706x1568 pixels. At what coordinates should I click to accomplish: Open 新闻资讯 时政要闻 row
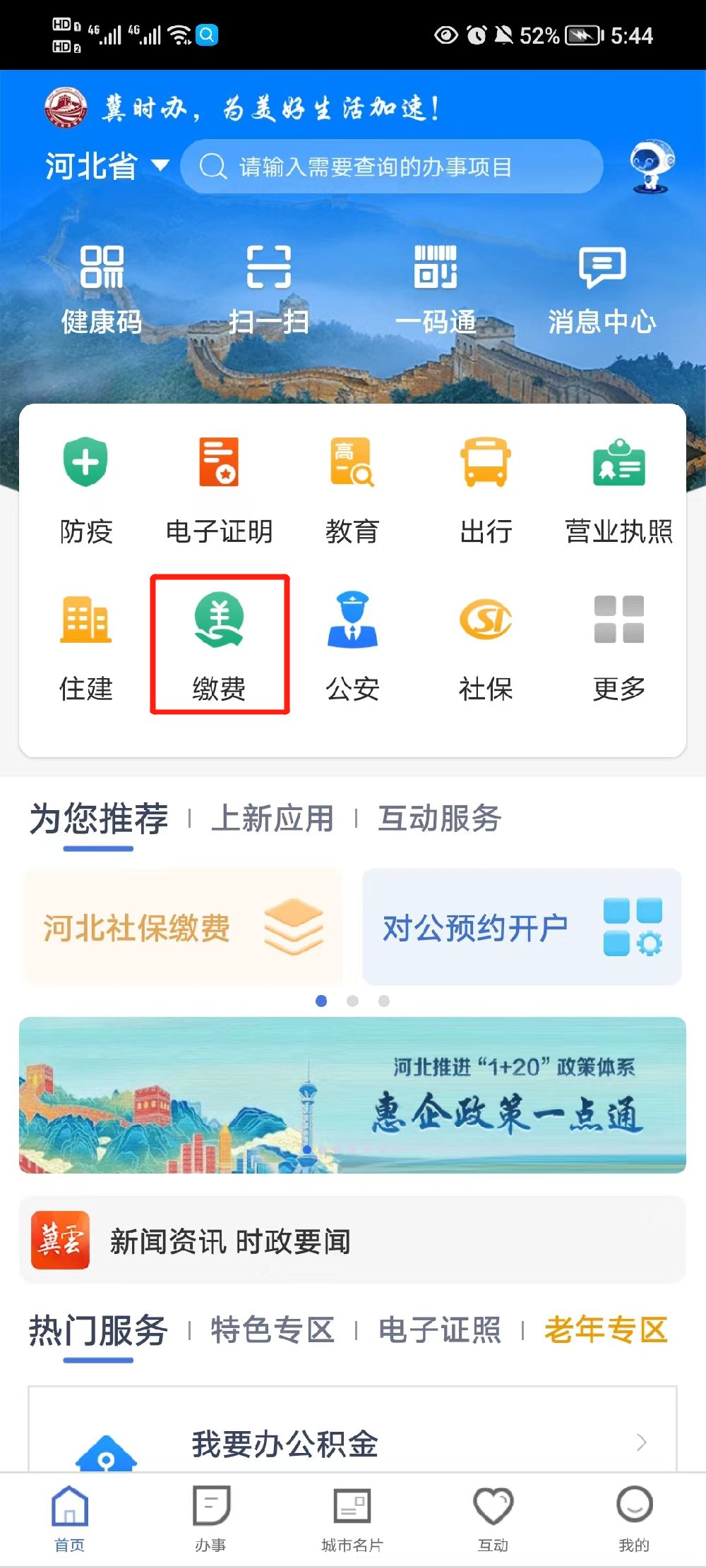click(x=352, y=1240)
